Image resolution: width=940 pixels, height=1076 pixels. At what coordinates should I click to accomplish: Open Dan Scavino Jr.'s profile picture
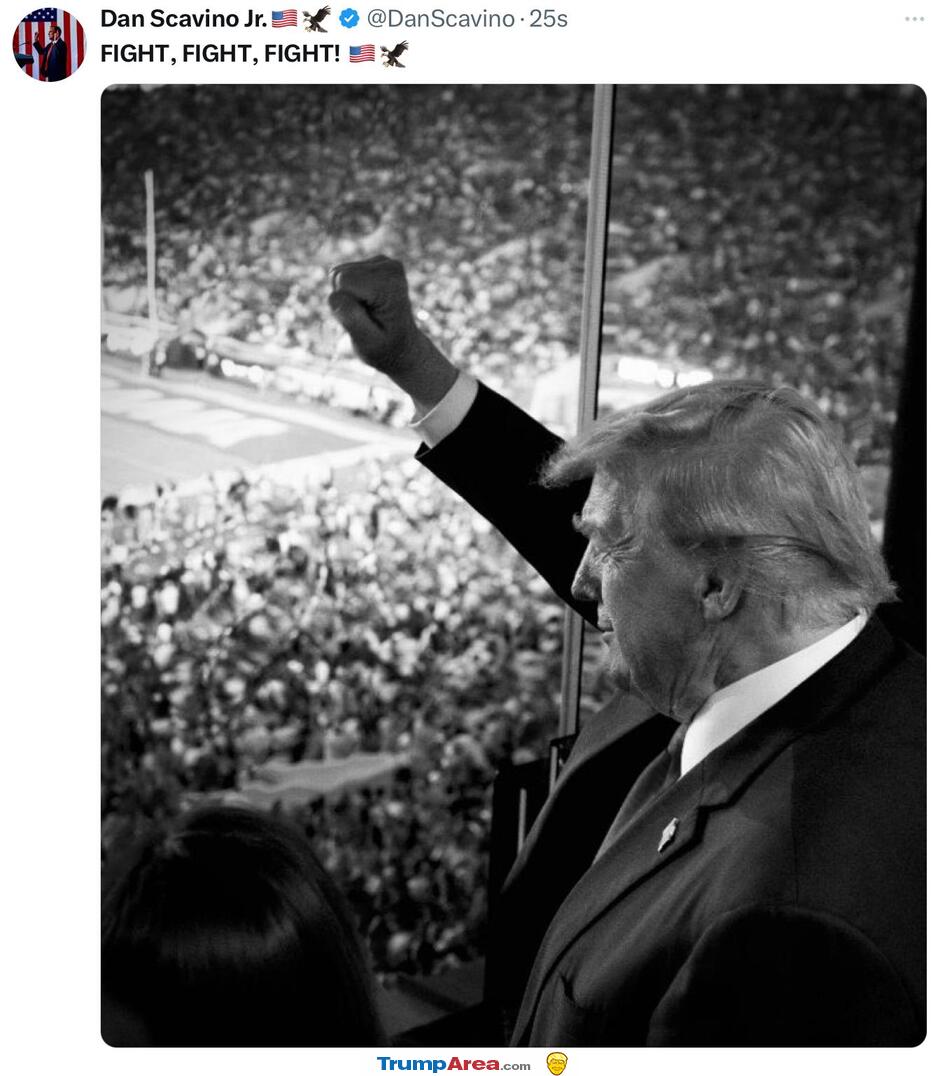(x=49, y=45)
